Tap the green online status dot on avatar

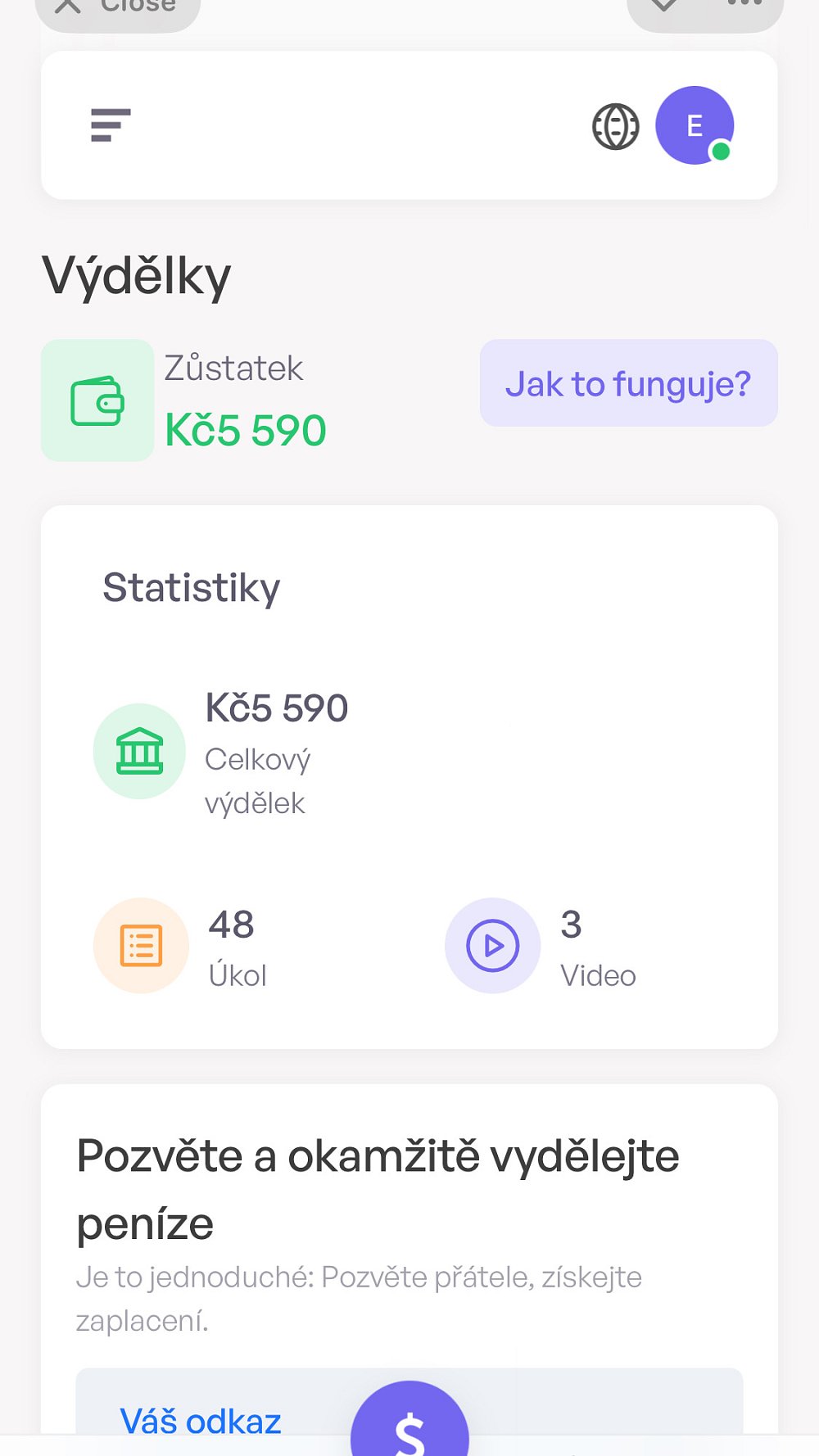720,151
